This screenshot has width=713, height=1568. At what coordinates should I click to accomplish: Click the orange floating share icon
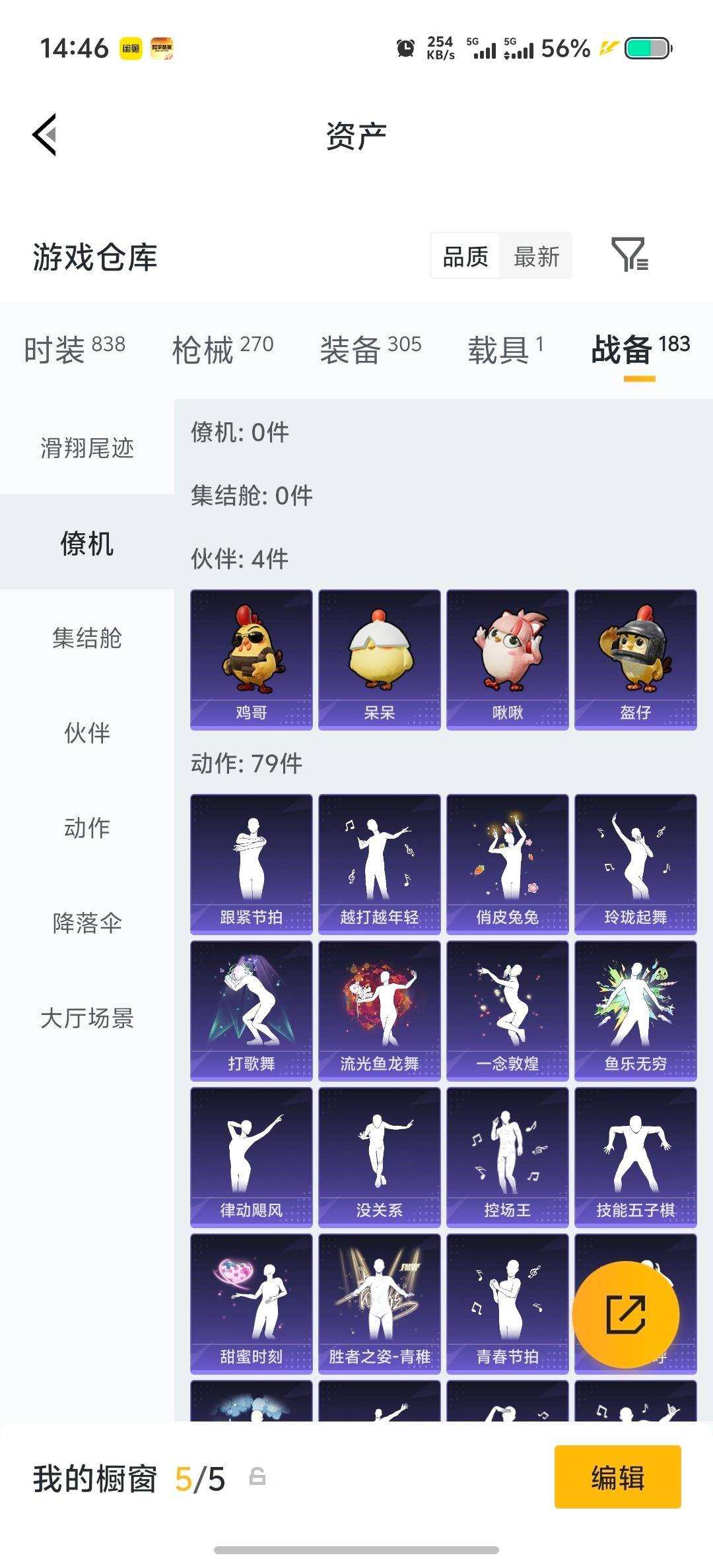coord(626,1315)
